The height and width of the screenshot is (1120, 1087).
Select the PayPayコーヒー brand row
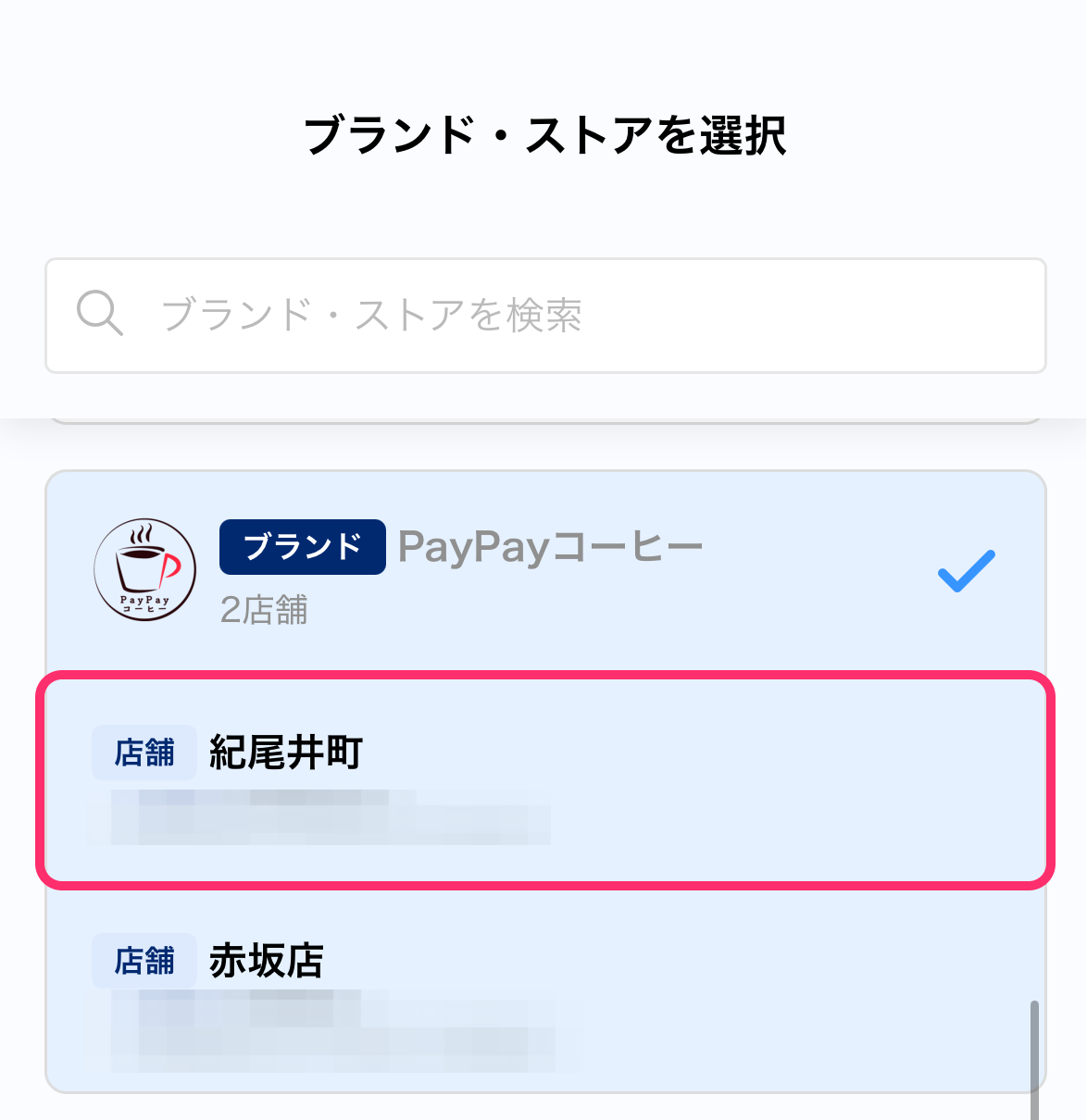546,570
